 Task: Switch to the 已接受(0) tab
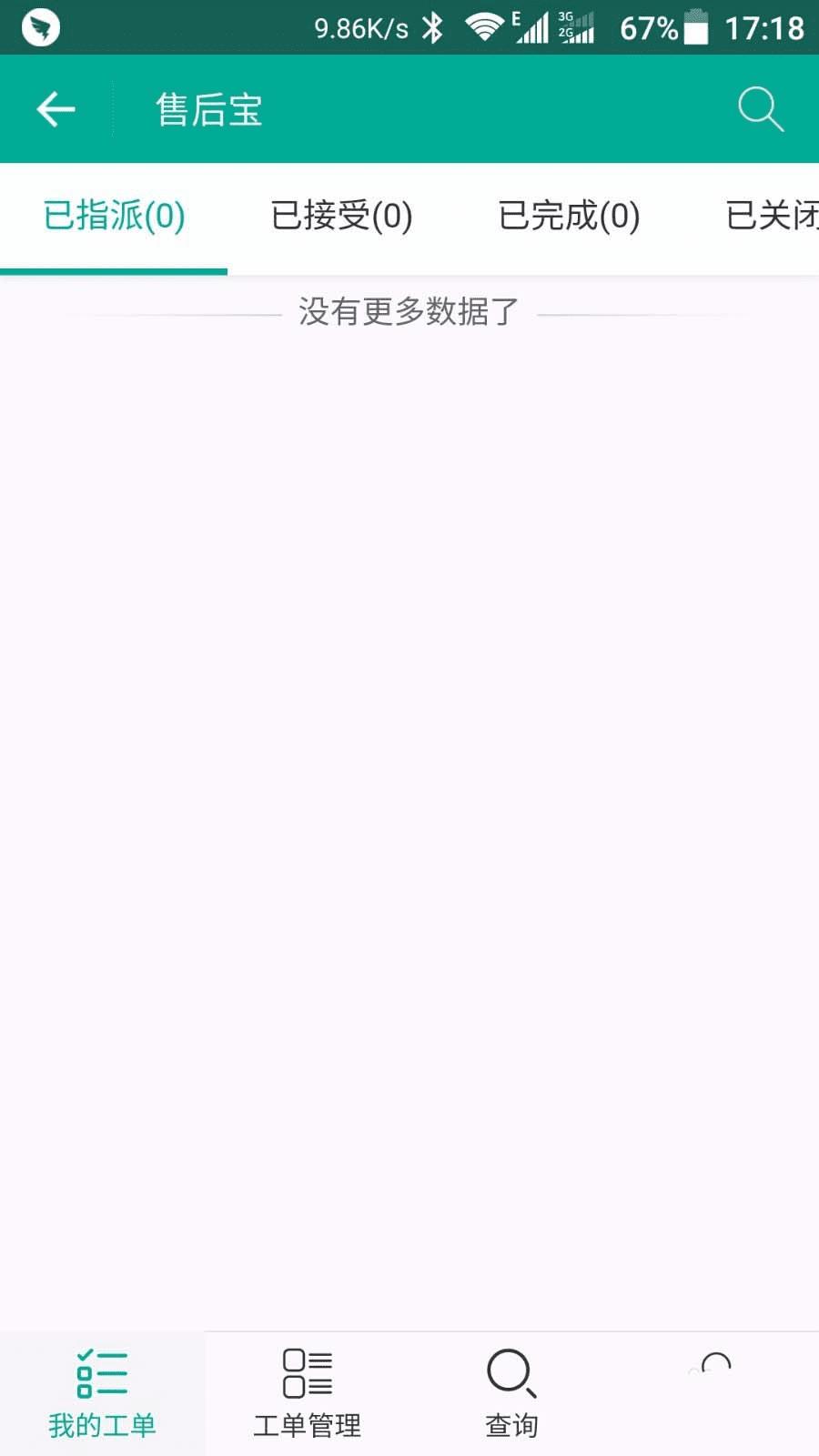(341, 217)
